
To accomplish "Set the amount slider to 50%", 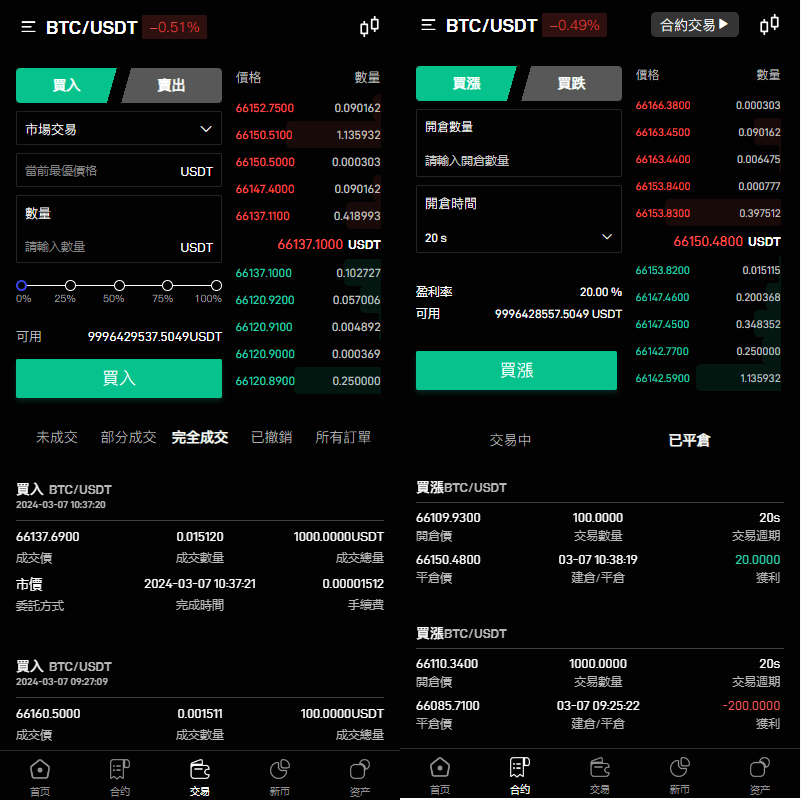I will [119, 286].
